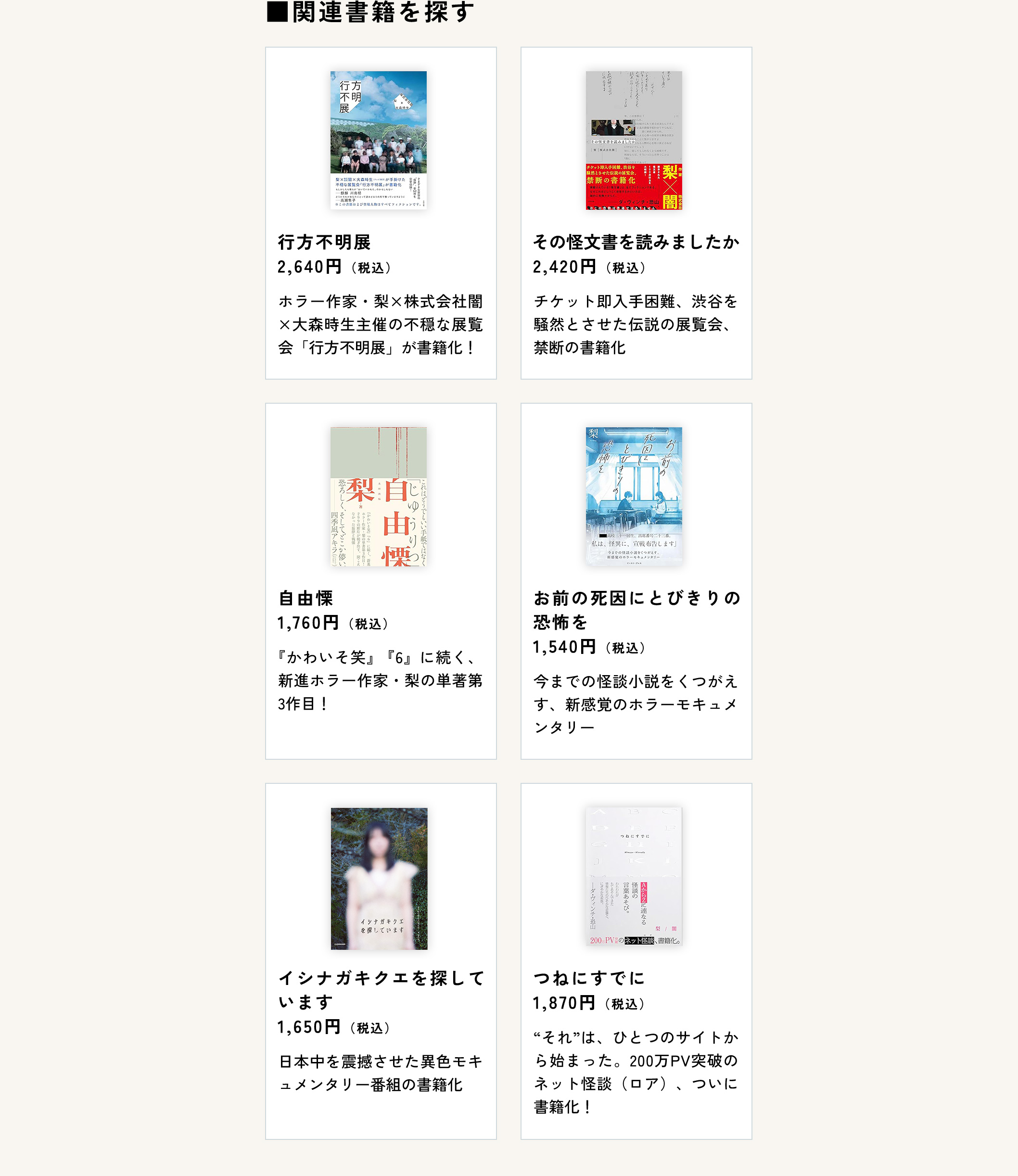Open お前の死因にとびきりの恐怖を book details
The height and width of the screenshot is (1176, 1018).
coord(636,580)
